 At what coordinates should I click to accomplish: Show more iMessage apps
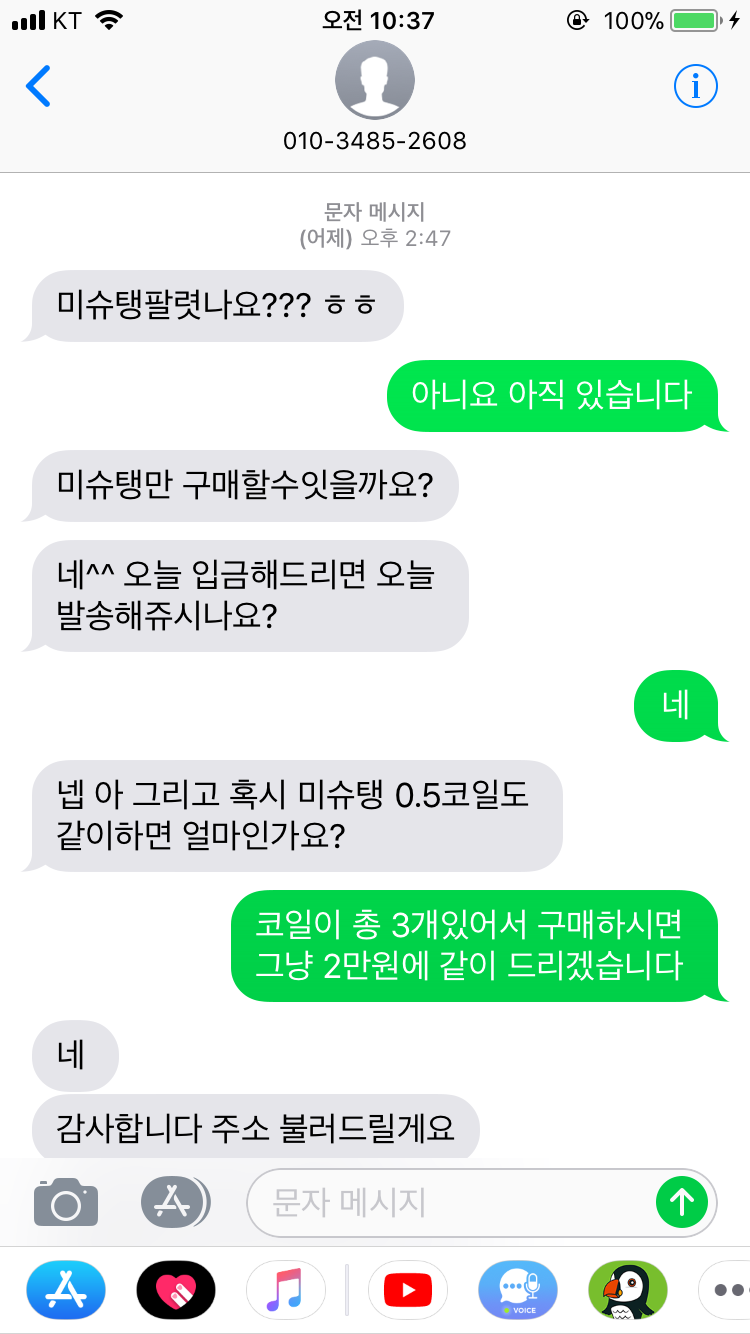[725, 1291]
